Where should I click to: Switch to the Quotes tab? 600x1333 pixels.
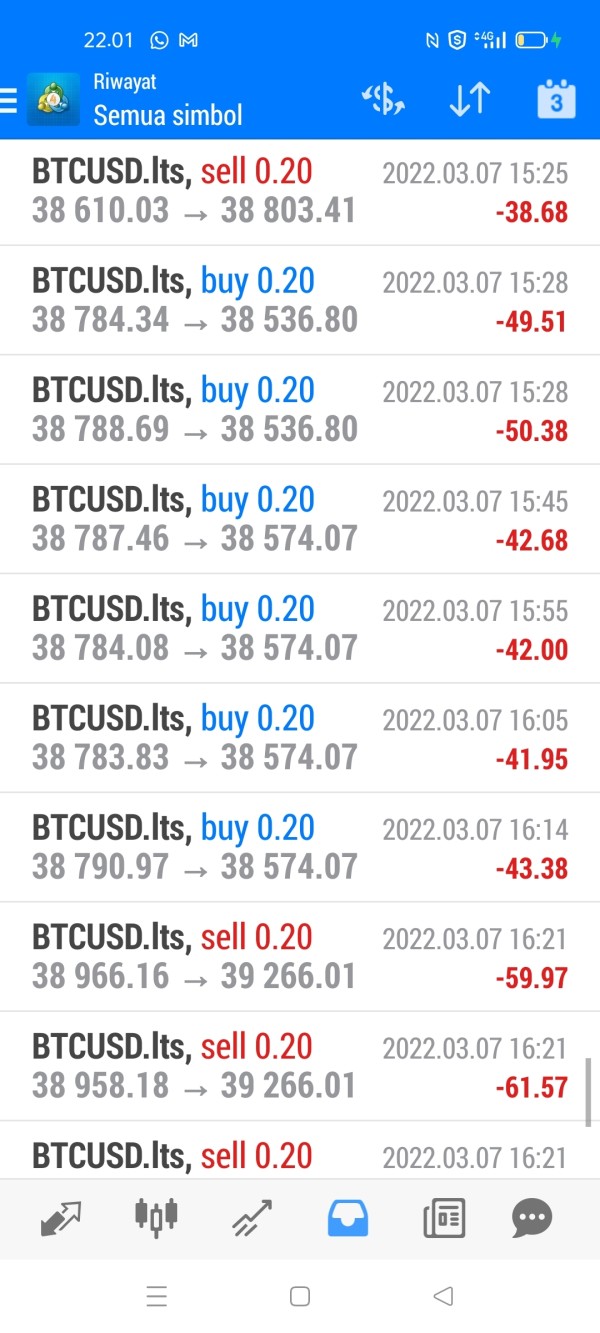pyautogui.click(x=61, y=1217)
